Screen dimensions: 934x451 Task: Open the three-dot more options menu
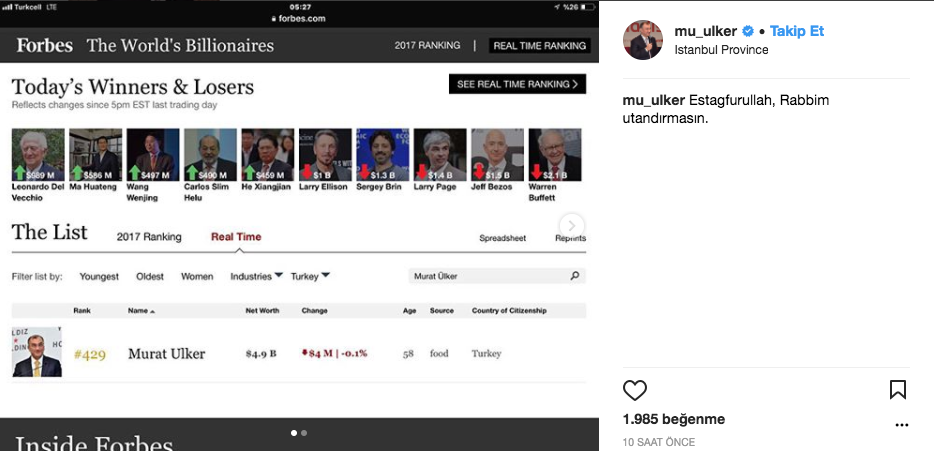pyautogui.click(x=902, y=425)
